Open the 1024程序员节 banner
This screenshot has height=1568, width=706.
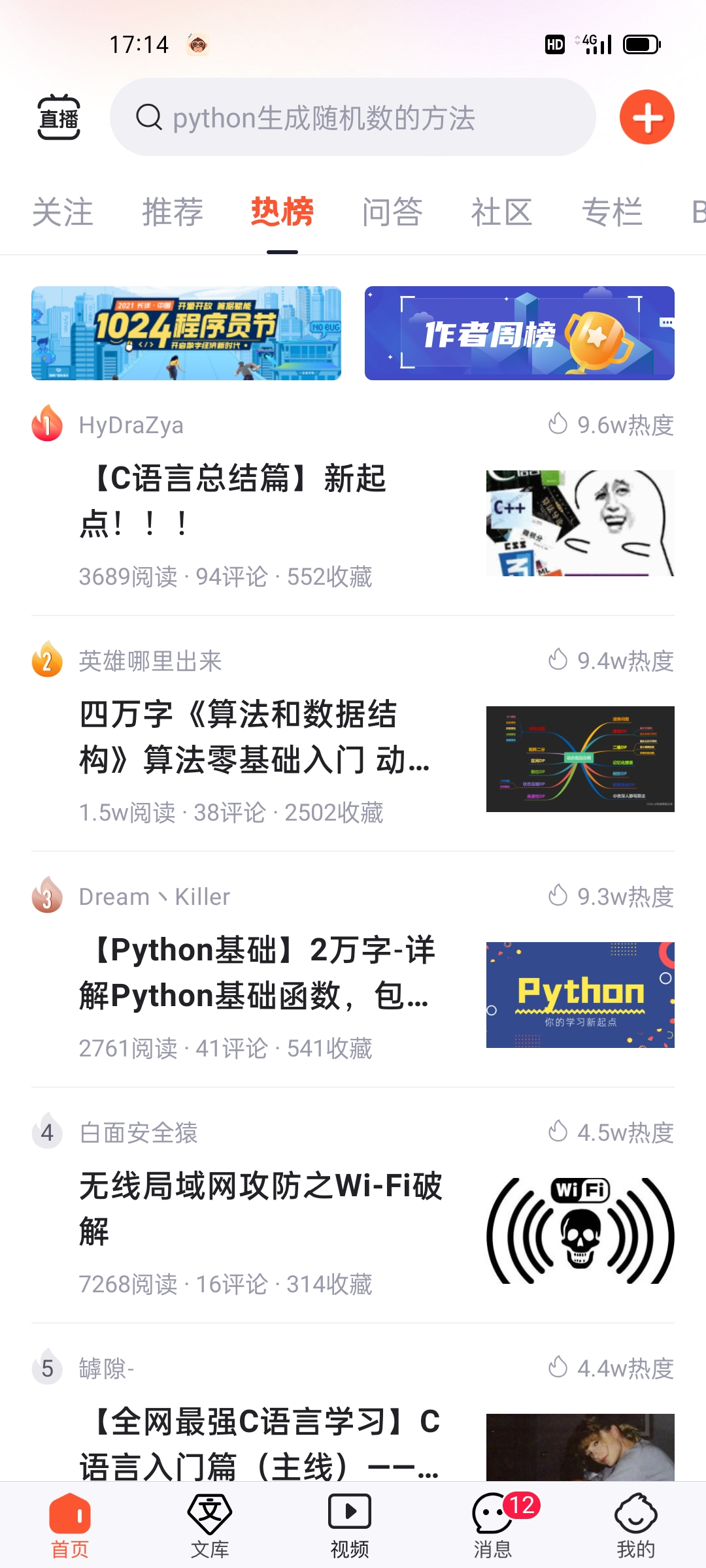tap(186, 333)
